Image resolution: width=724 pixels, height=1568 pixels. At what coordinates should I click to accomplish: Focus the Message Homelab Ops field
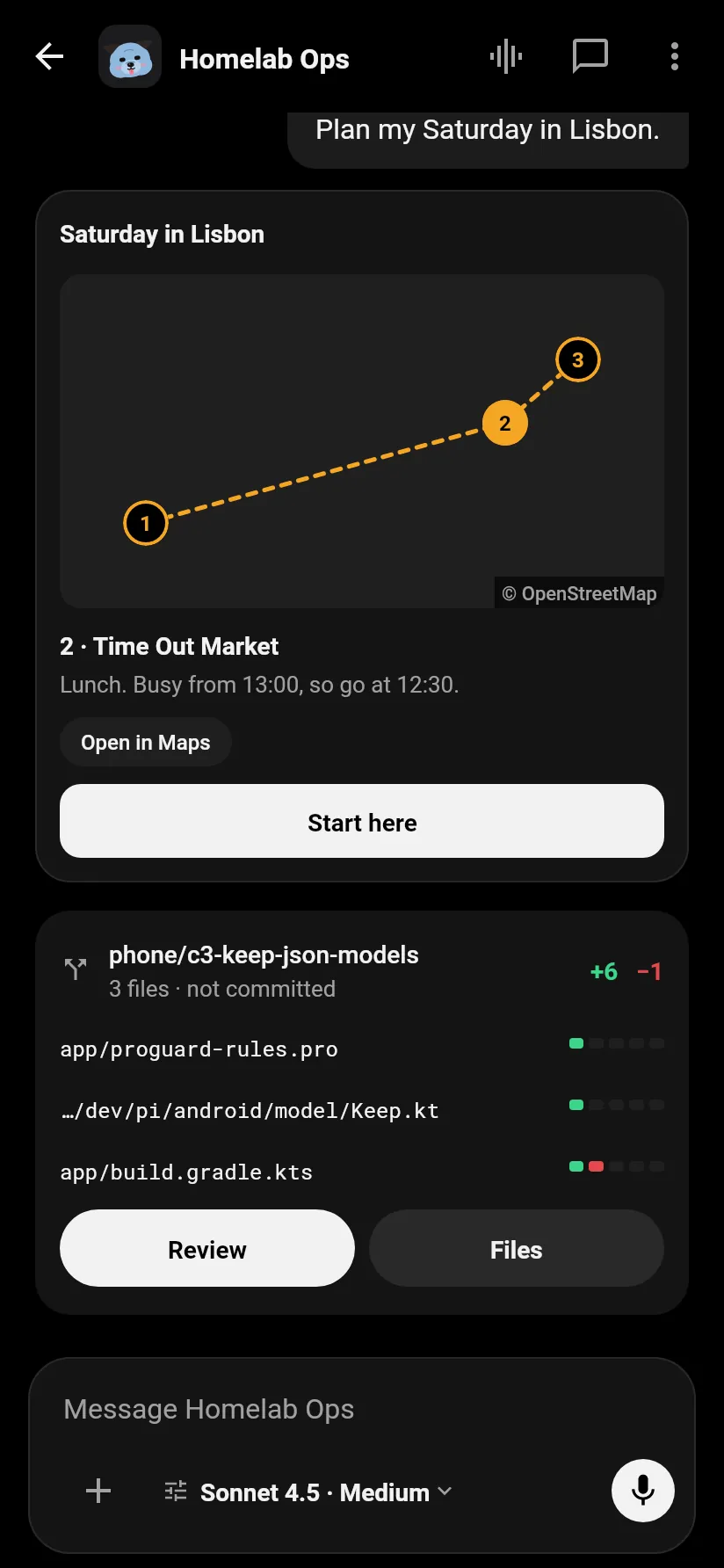tap(362, 1409)
